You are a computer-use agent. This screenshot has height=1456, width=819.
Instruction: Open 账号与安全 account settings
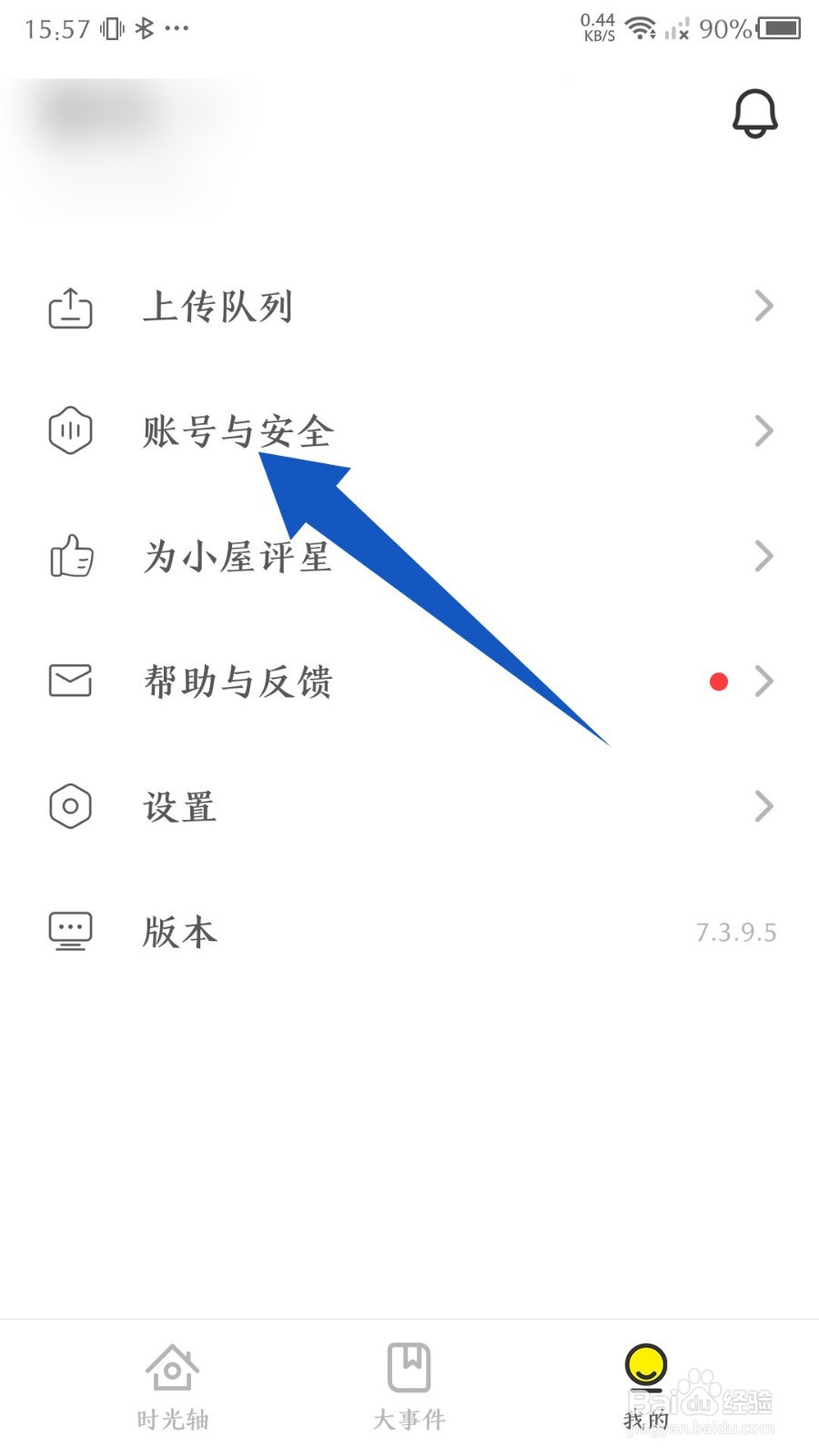click(409, 431)
